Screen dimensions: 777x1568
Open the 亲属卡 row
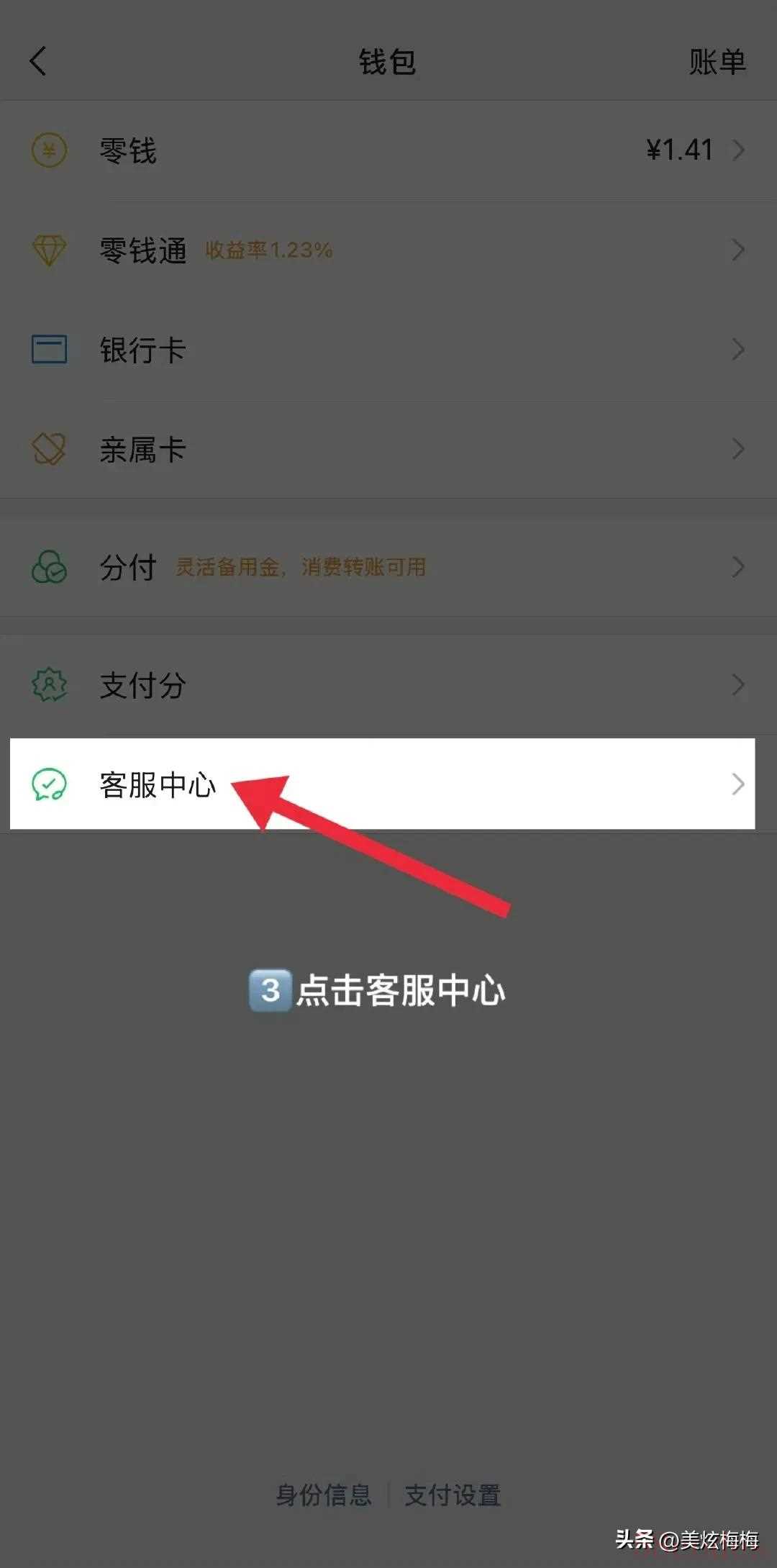(388, 449)
